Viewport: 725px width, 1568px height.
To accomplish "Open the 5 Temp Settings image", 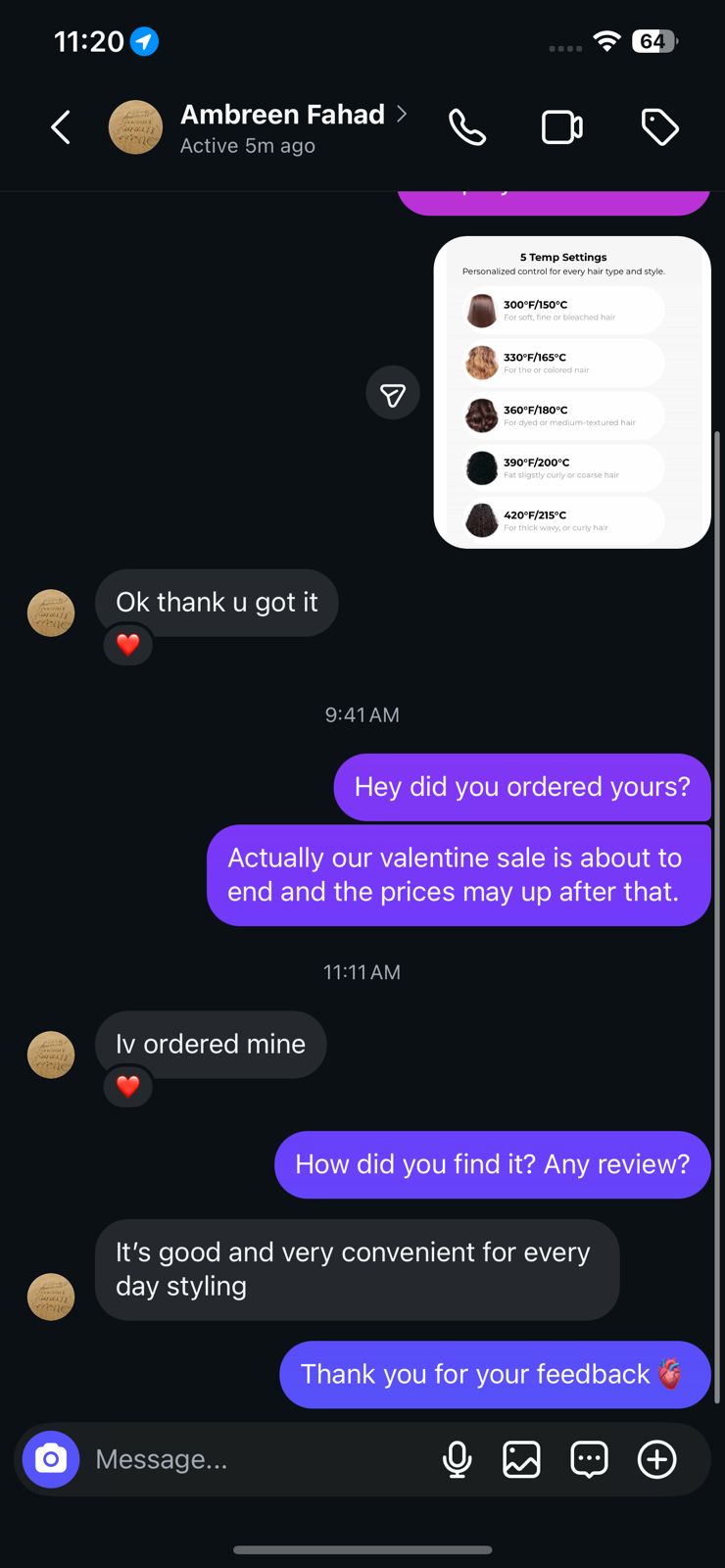I will 571,392.
